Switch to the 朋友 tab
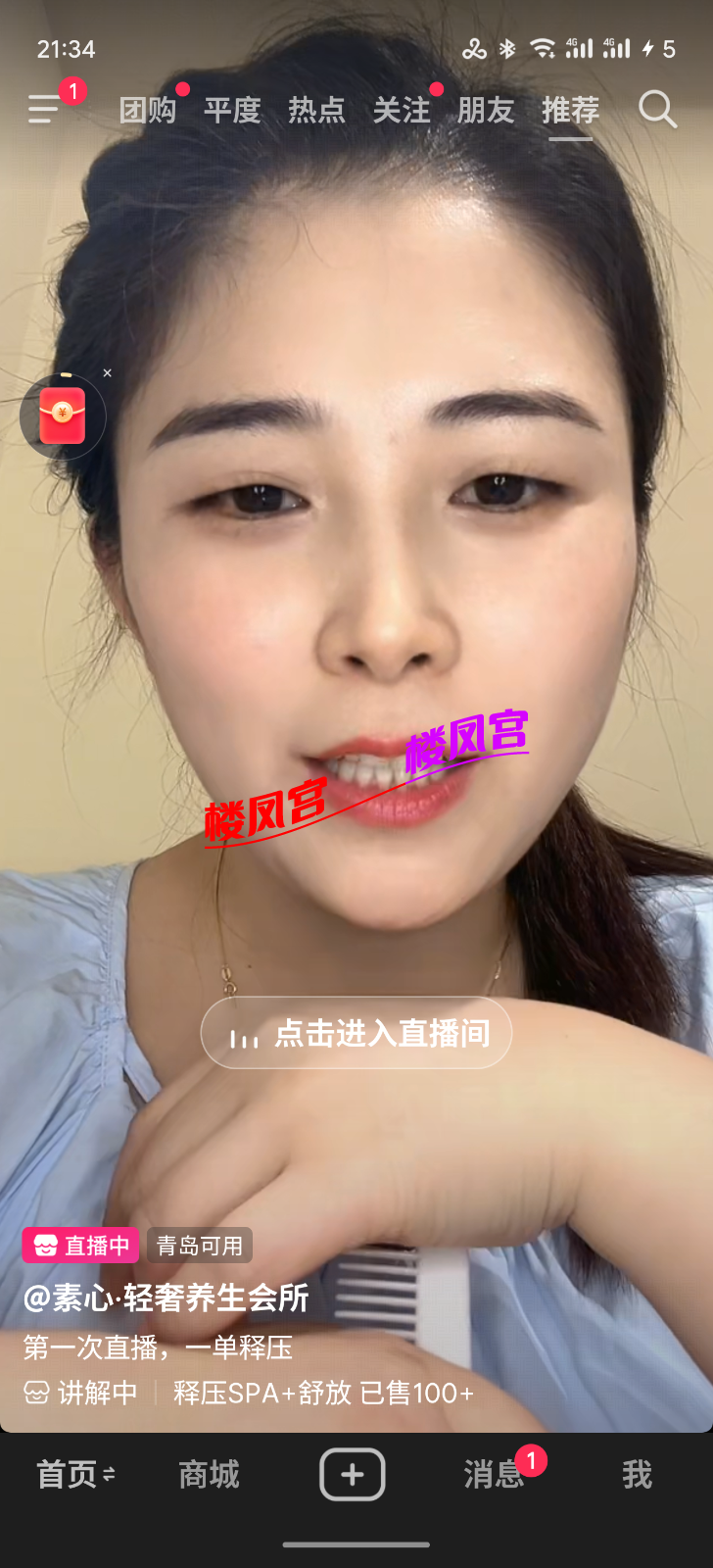 click(x=486, y=110)
